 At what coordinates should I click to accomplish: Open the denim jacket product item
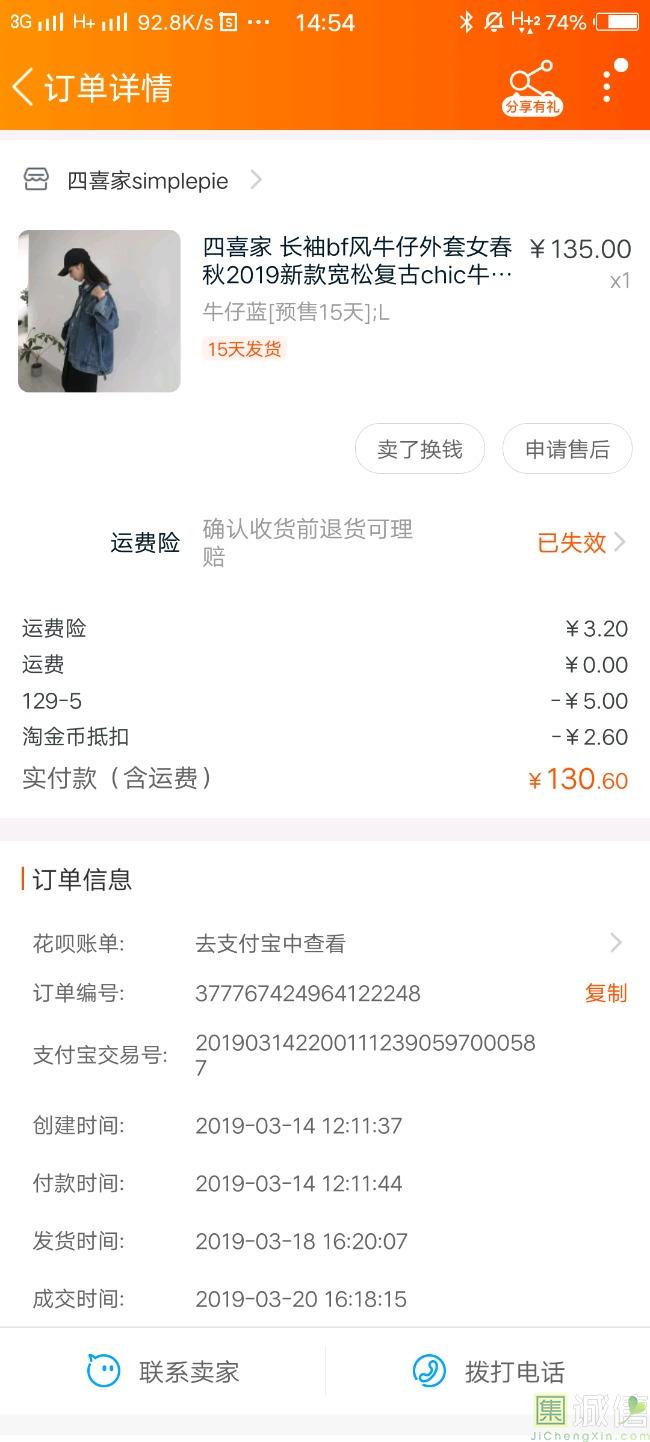[x=325, y=310]
